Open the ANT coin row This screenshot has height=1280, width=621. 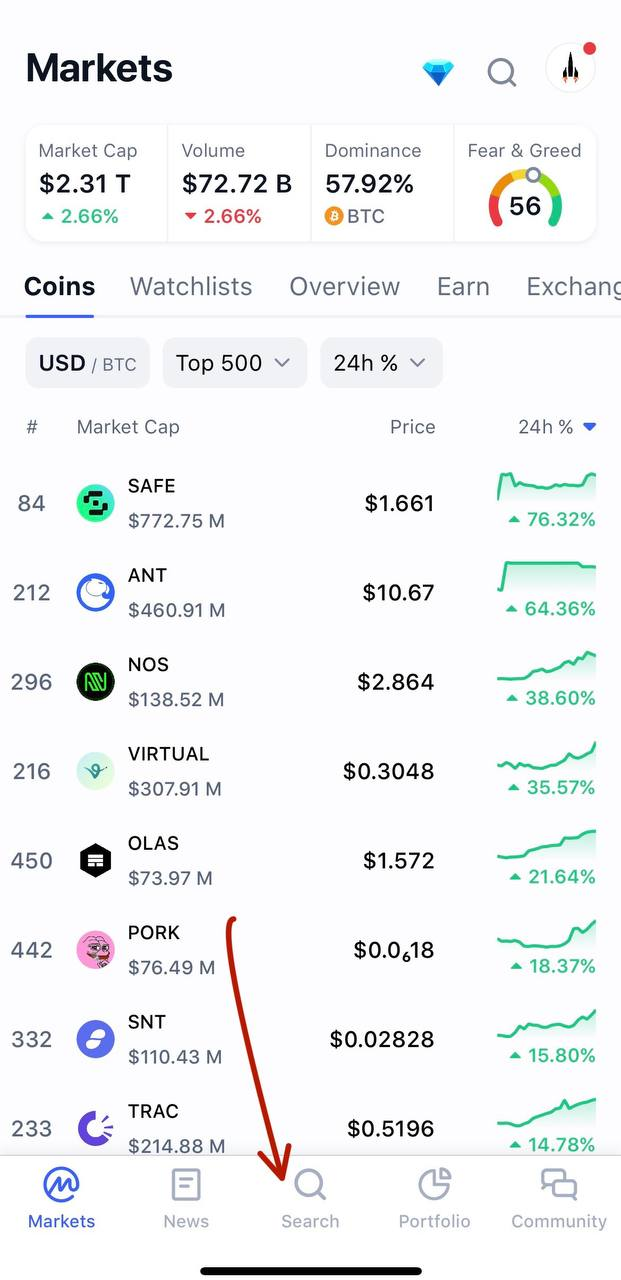coord(310,592)
